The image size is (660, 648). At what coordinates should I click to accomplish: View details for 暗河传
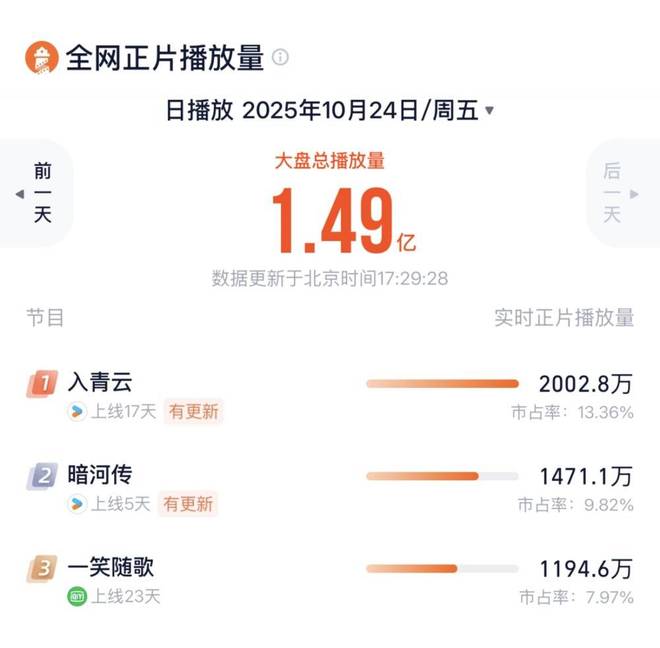pyautogui.click(x=100, y=475)
